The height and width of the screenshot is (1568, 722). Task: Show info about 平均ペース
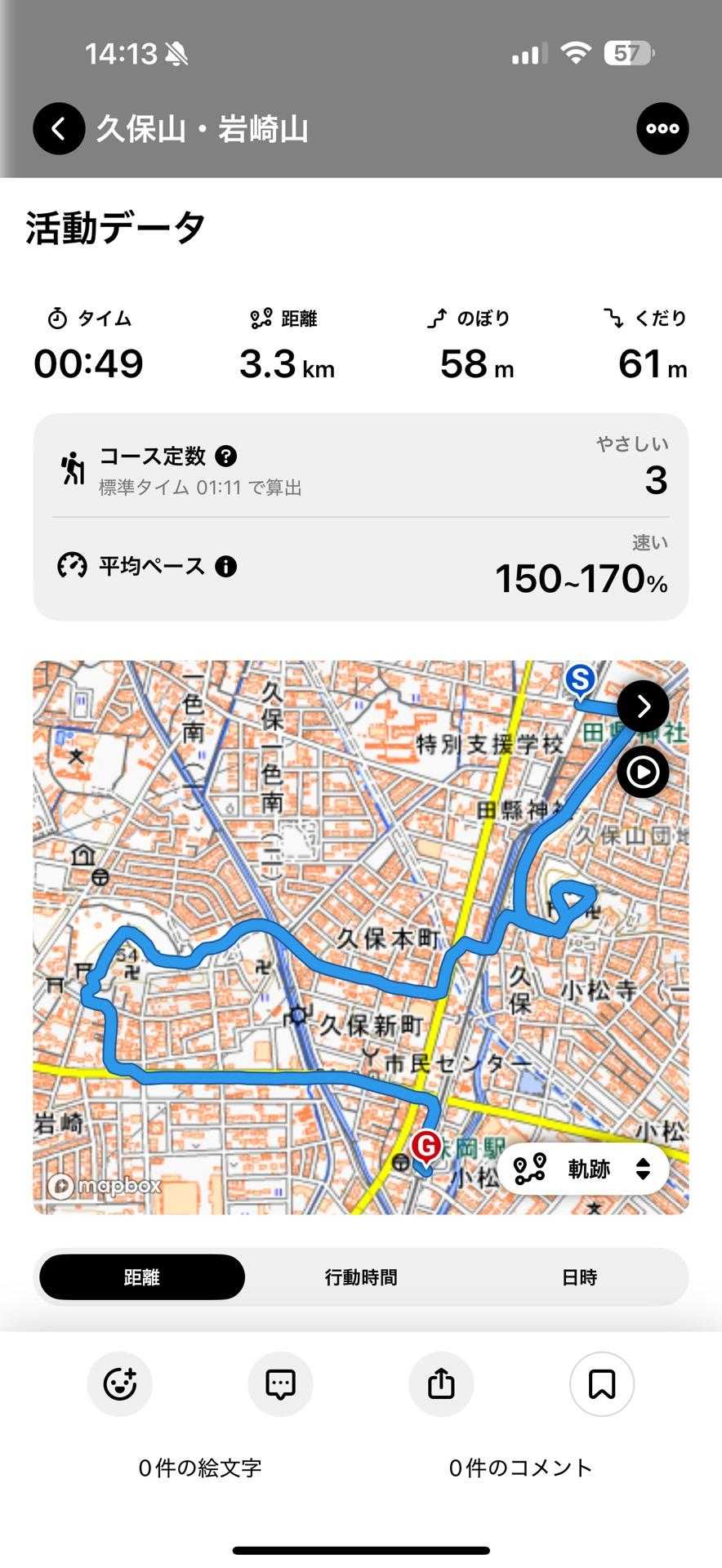(x=226, y=566)
